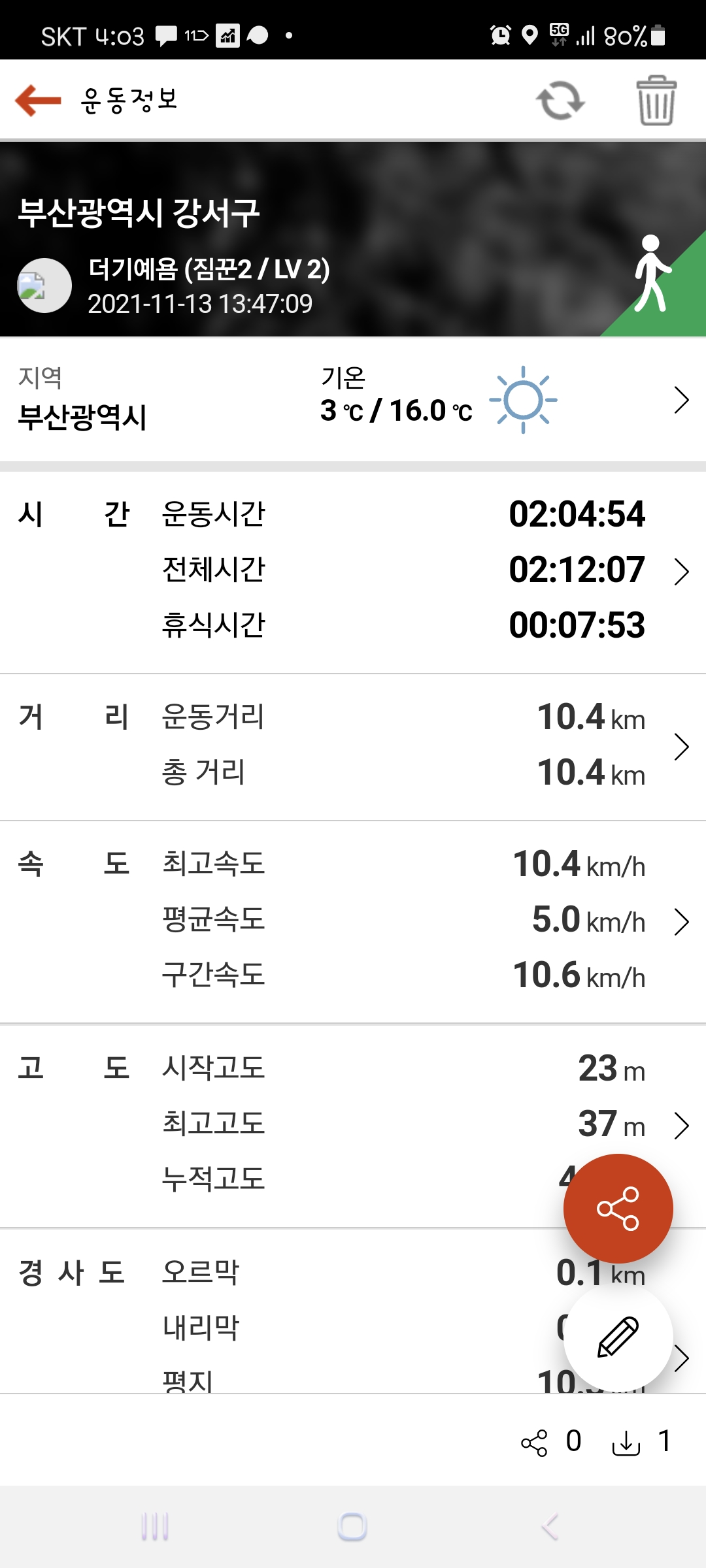Open the distance details section
Image resolution: width=706 pixels, height=1568 pixels.
353,746
